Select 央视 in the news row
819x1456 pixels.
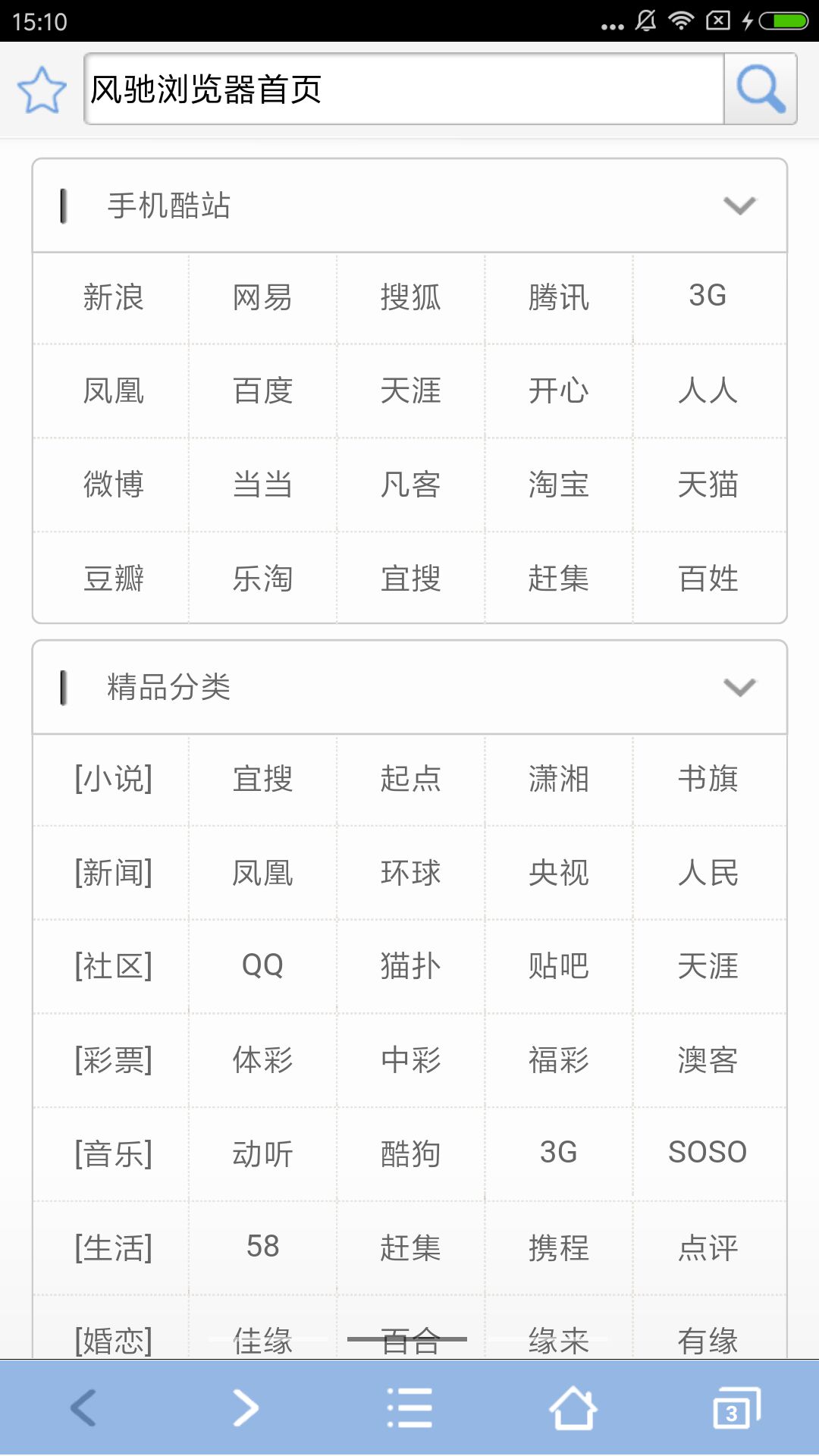pyautogui.click(x=559, y=873)
